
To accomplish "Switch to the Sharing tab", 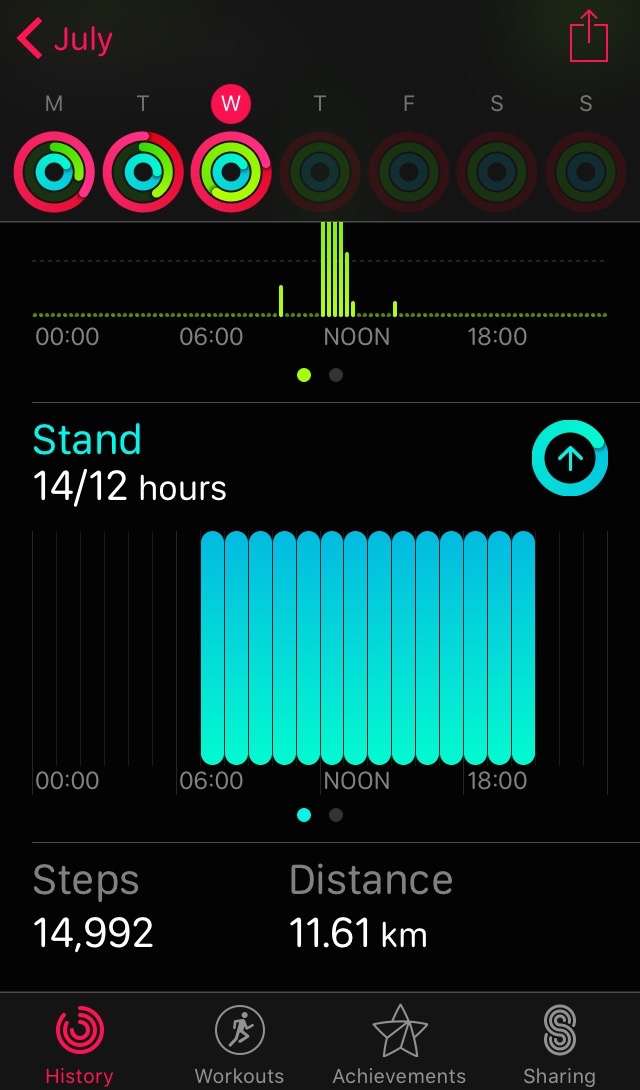I will 559,1044.
